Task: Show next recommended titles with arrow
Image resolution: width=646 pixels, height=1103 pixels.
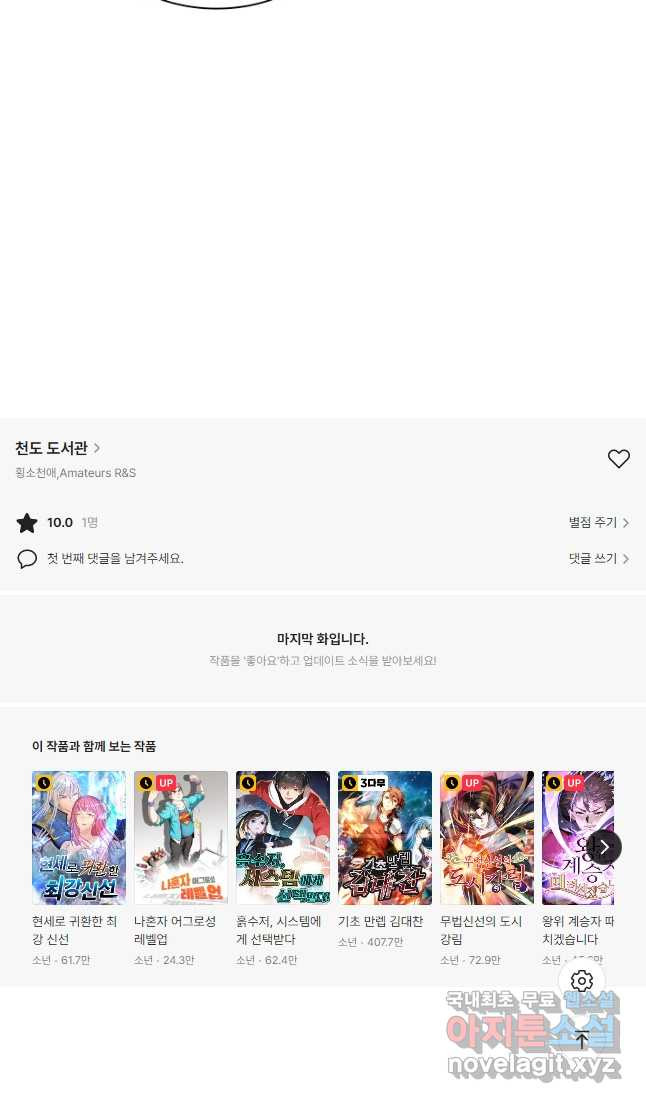Action: click(604, 847)
